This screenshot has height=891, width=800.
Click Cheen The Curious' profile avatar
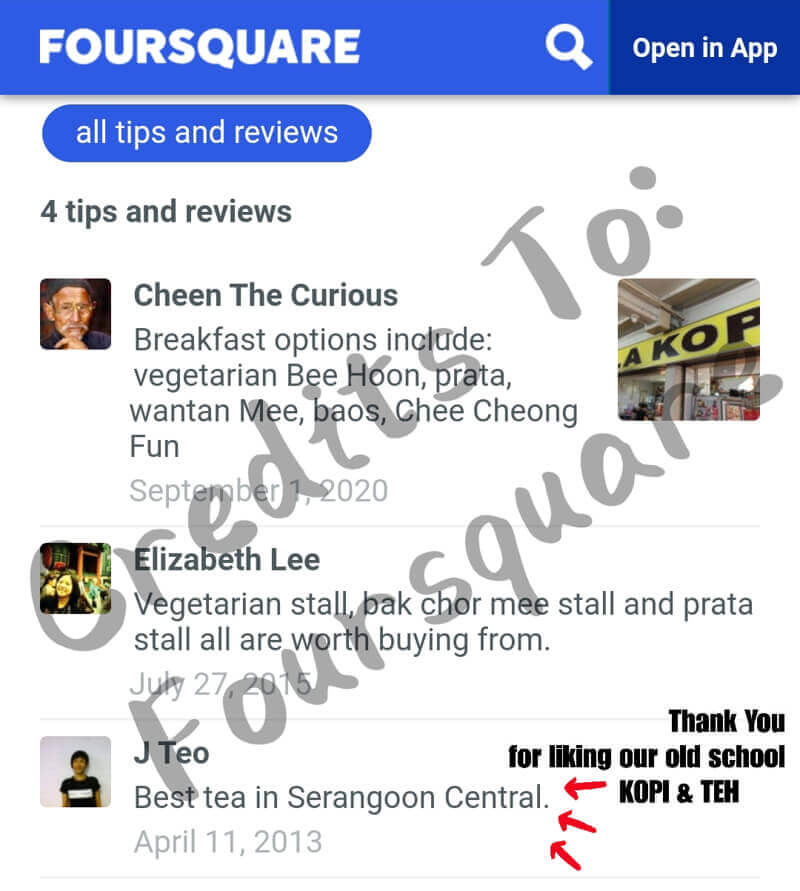75,313
